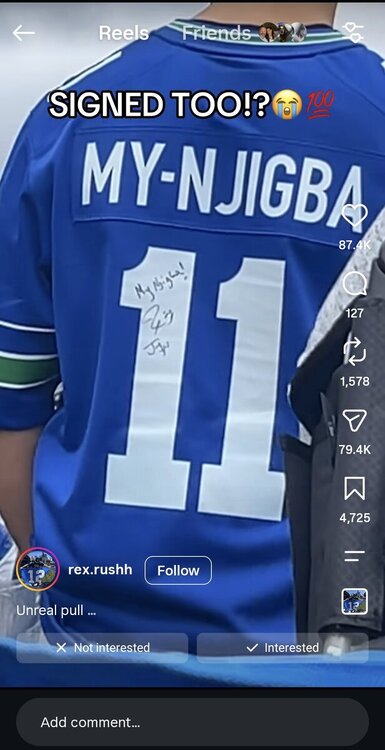This screenshot has width=385, height=750.
Task: Share the reel via the paper plane icon
Action: pos(354,421)
